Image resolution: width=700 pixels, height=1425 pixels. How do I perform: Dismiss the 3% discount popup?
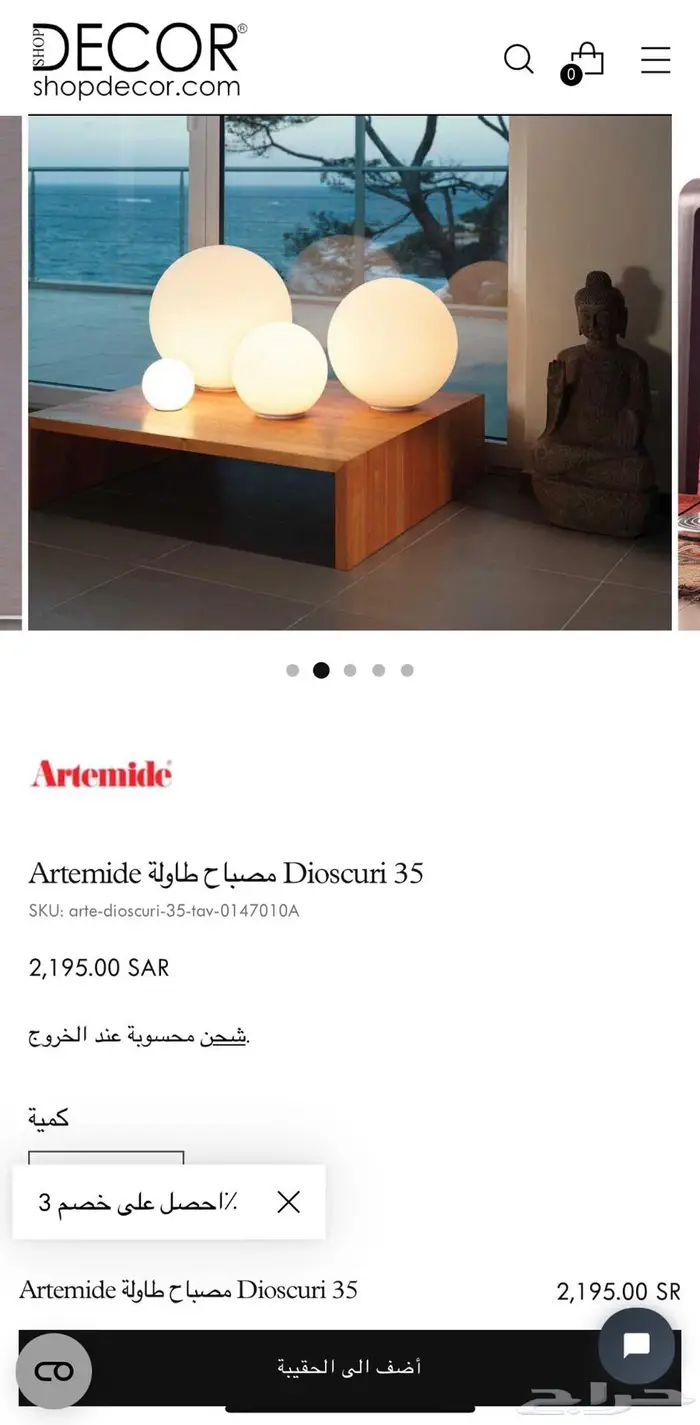point(289,1202)
